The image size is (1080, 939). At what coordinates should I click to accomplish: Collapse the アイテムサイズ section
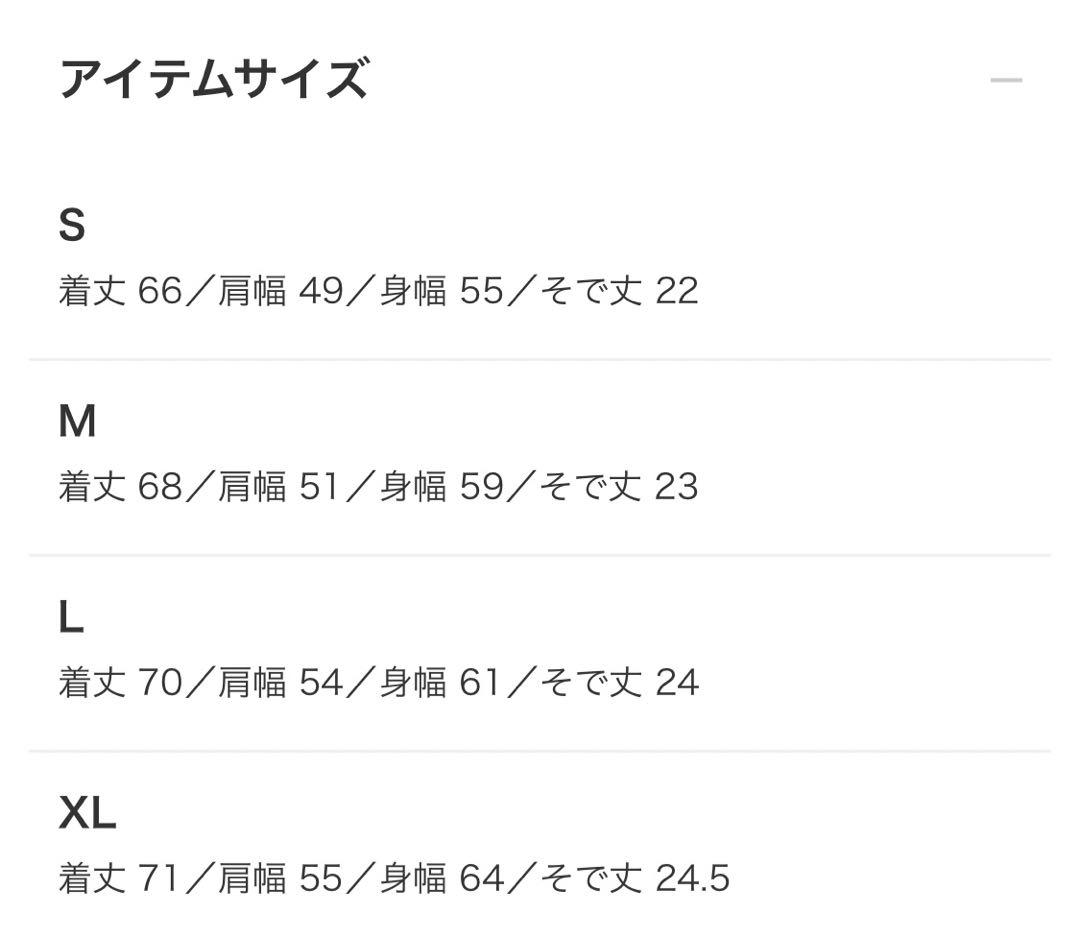pyautogui.click(x=1006, y=80)
